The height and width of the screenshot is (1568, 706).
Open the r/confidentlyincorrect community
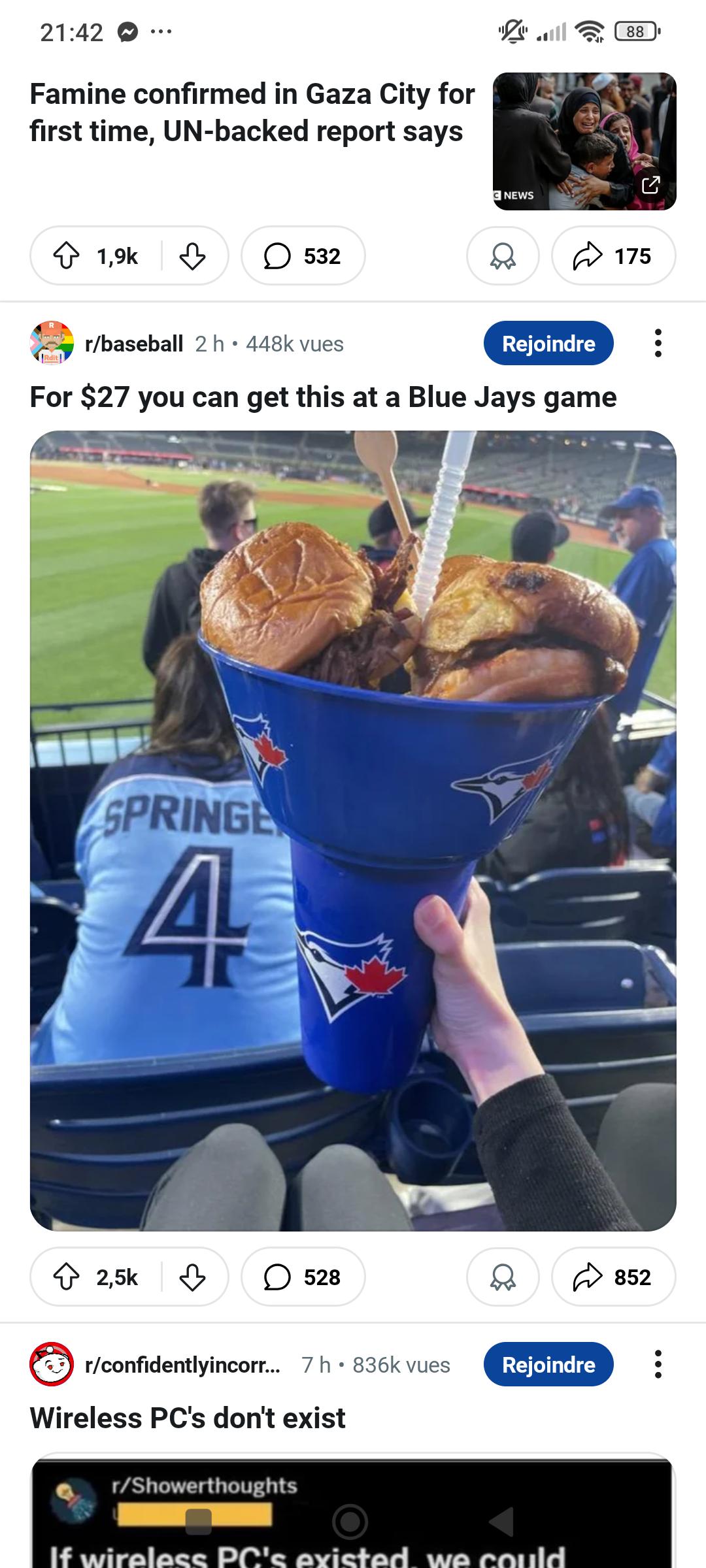(x=183, y=1365)
